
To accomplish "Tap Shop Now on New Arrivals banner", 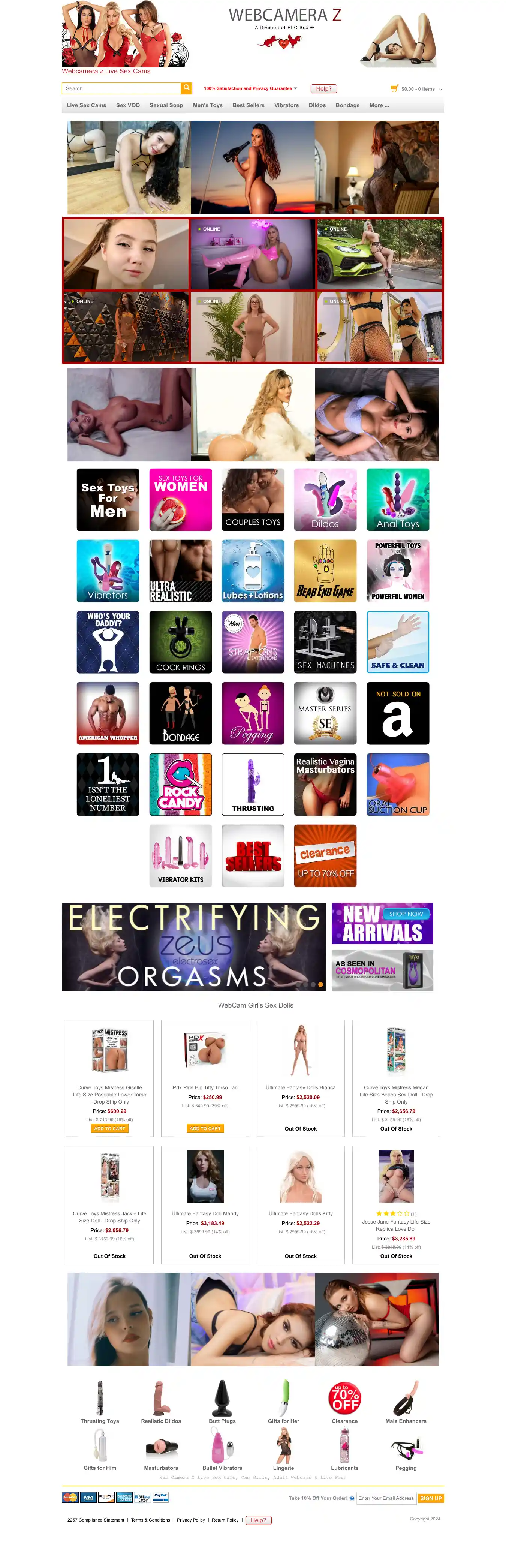I will coord(406,914).
